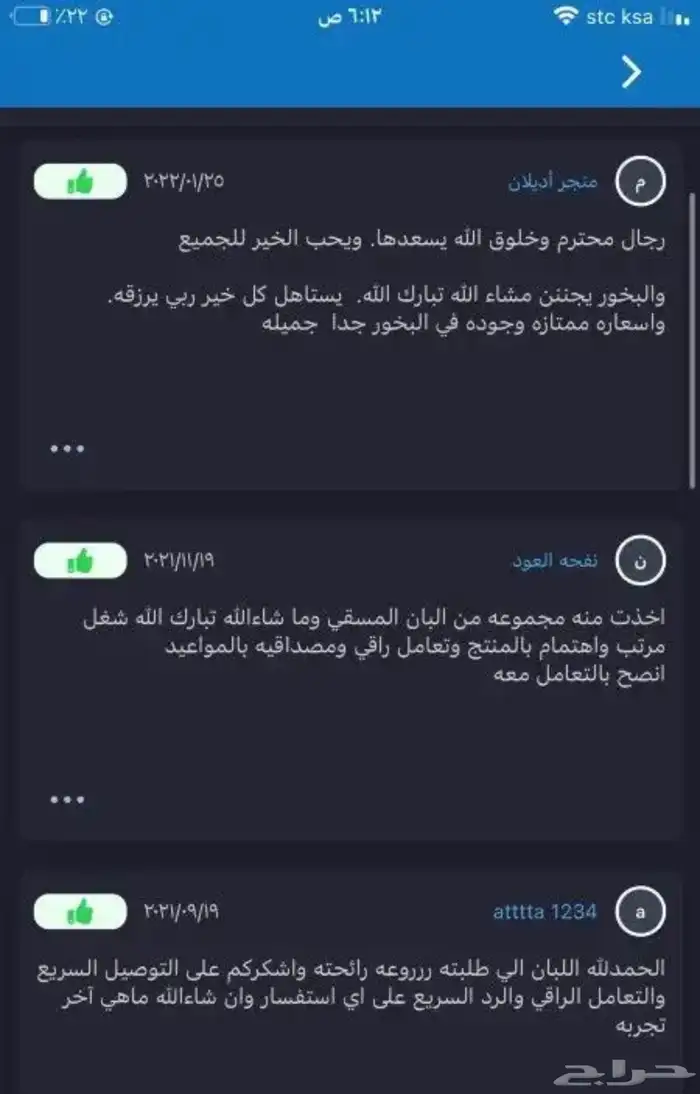Open more options on متجر أديلان review
700x1094 pixels.
pyautogui.click(x=67, y=448)
